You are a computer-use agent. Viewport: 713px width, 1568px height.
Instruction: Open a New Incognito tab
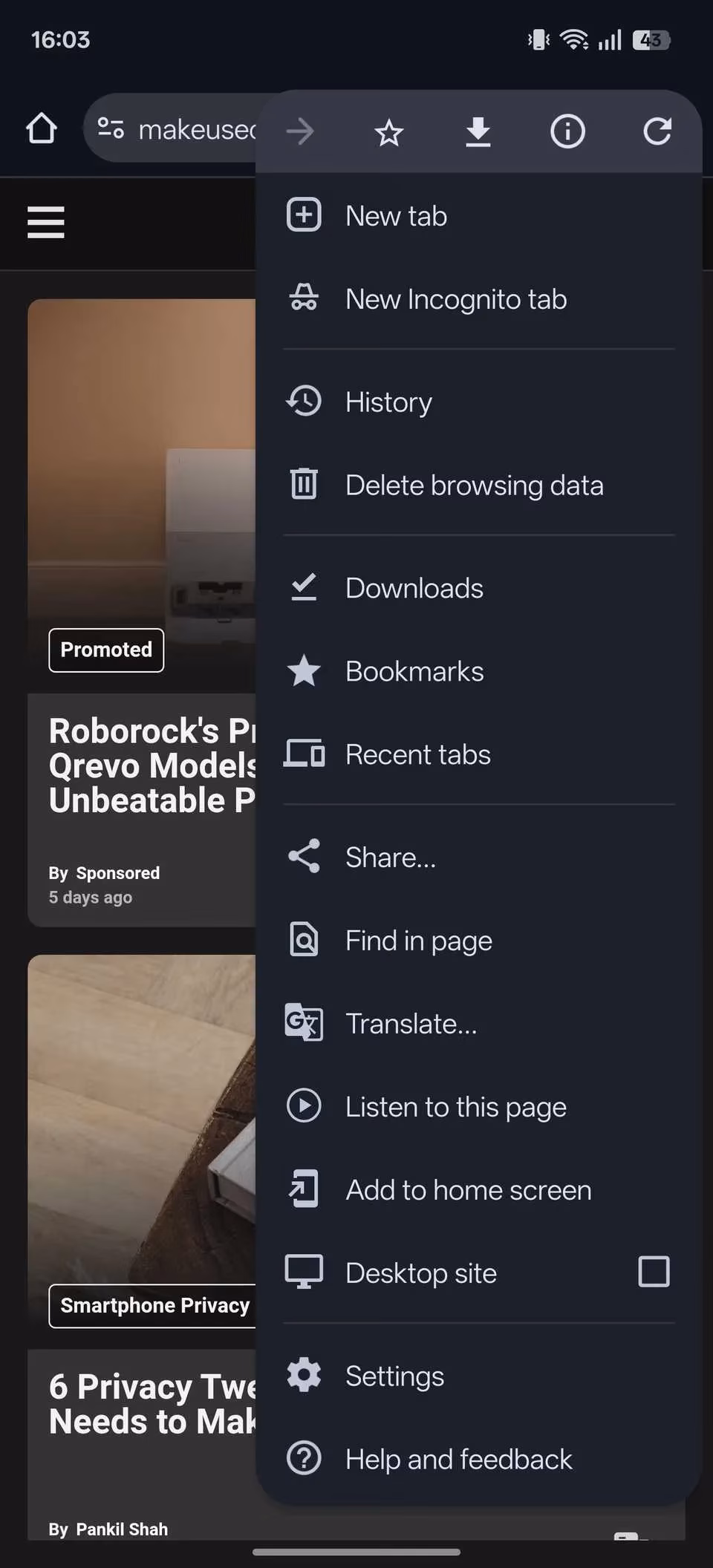coord(479,299)
